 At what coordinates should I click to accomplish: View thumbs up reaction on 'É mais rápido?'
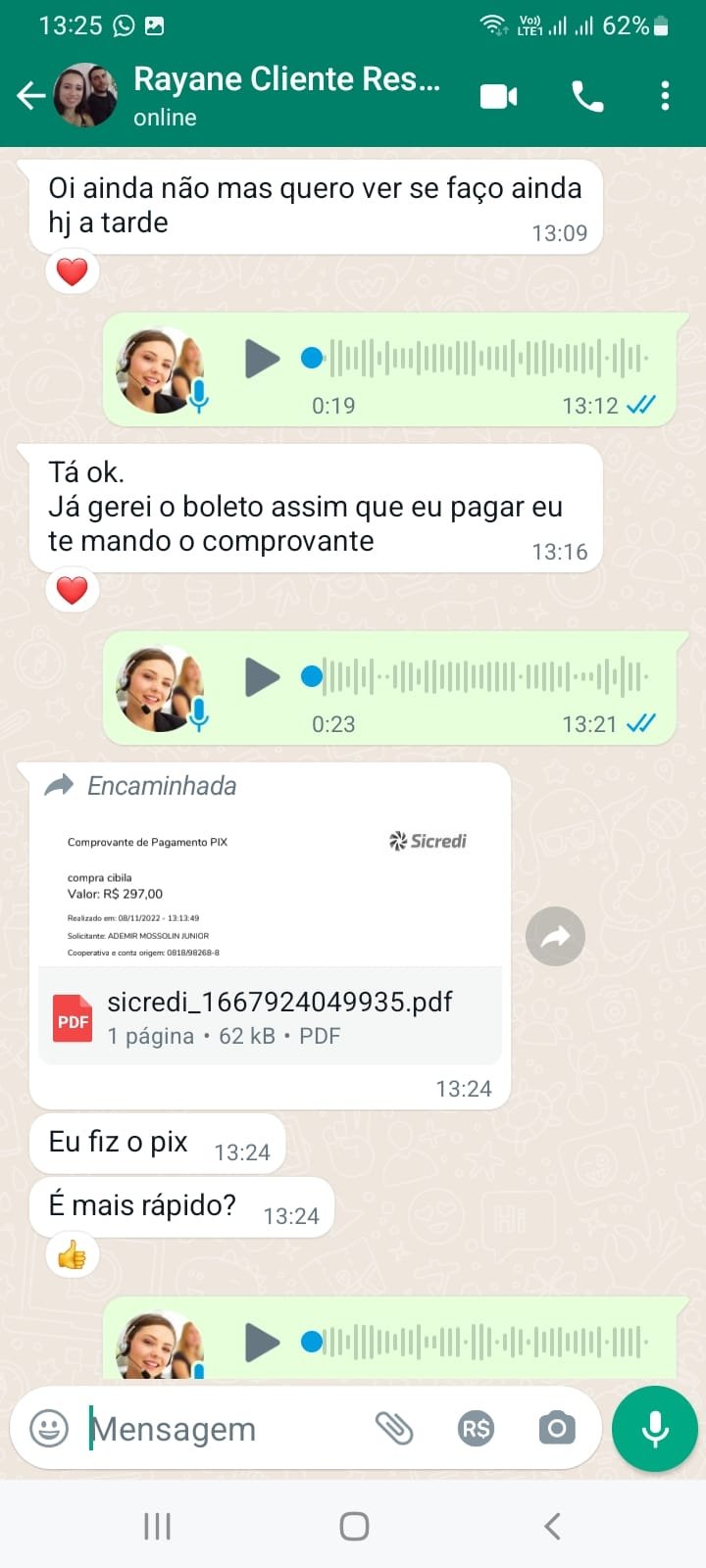pyautogui.click(x=73, y=1254)
